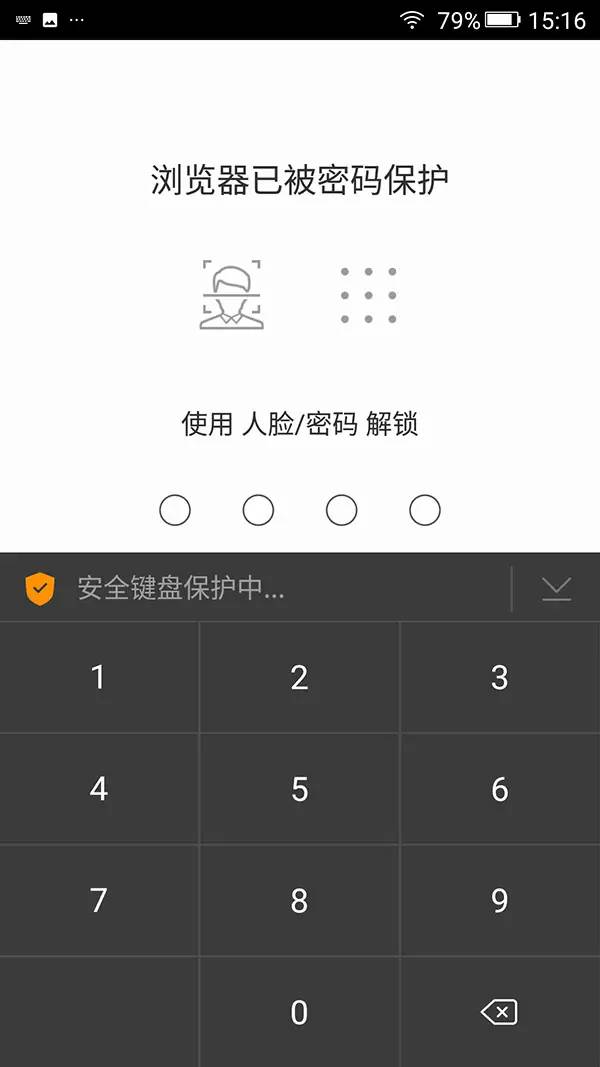Tap the 6 key
The height and width of the screenshot is (1067, 600).
click(500, 789)
